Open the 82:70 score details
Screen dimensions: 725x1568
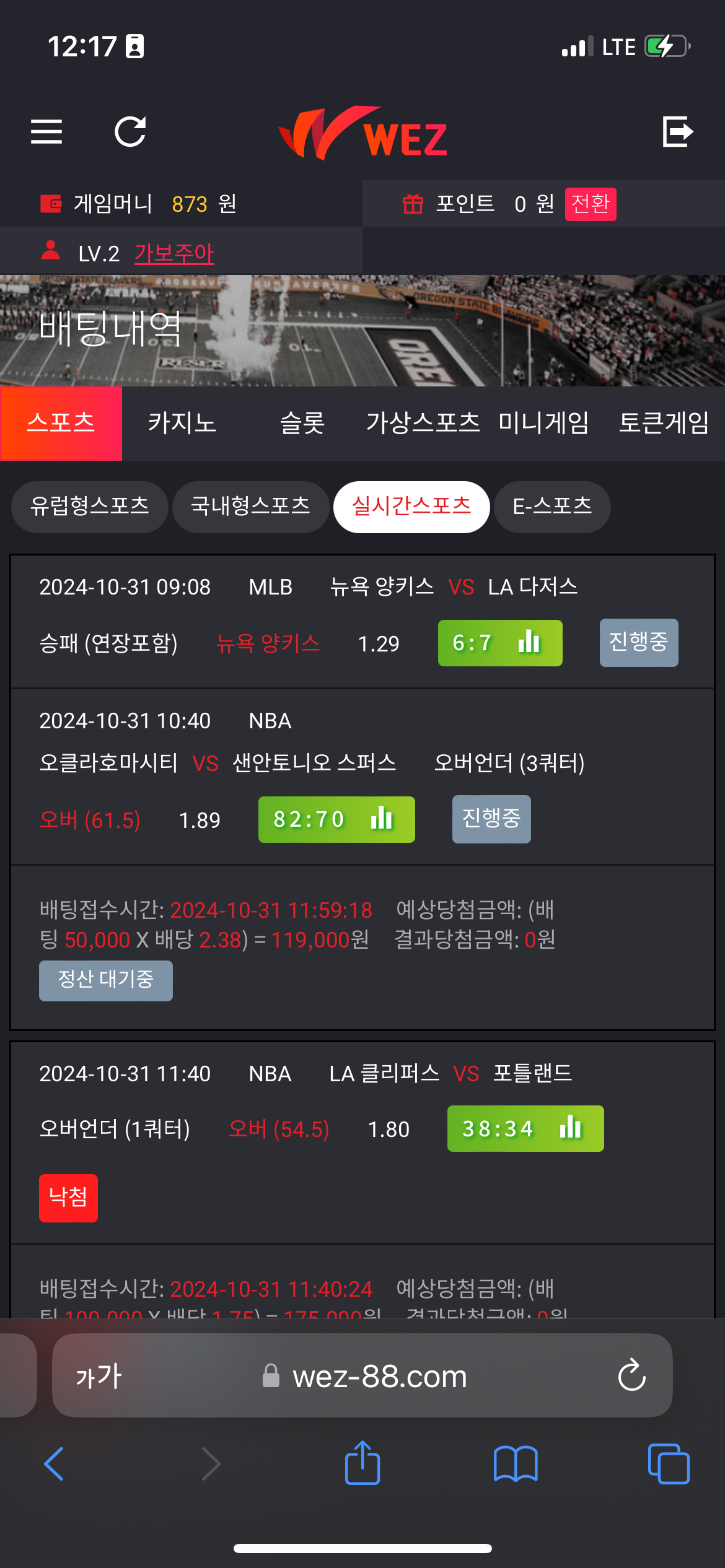pos(336,819)
